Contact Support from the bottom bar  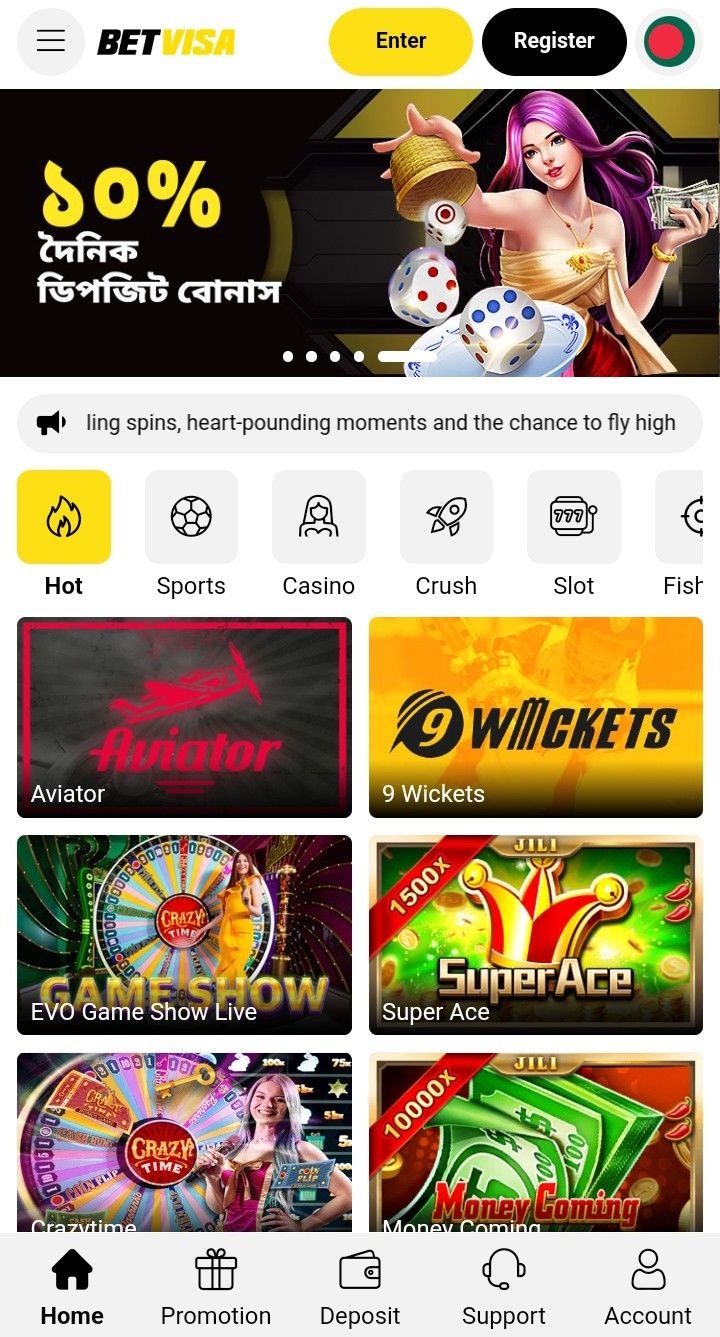tap(504, 1287)
